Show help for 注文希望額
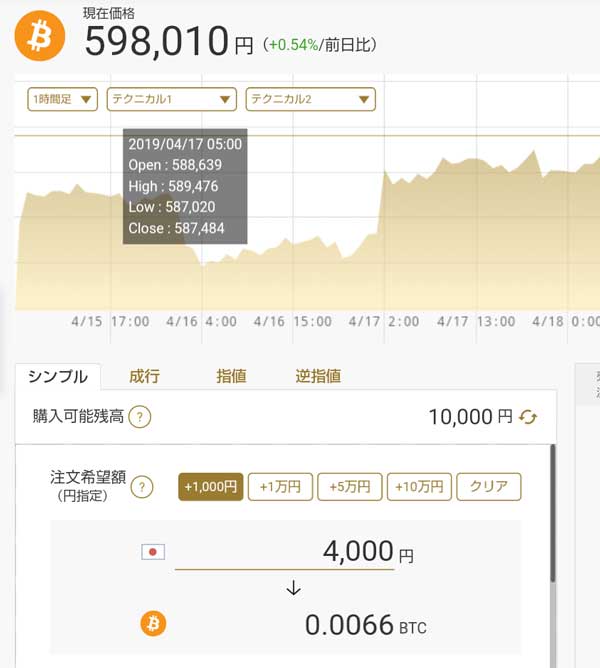The width and height of the screenshot is (600, 668). (x=143, y=487)
